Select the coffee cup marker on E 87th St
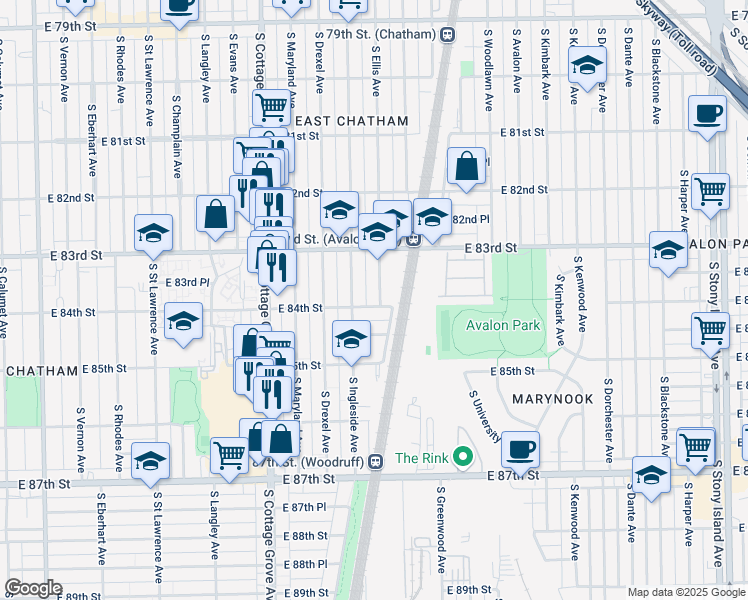Image resolution: width=748 pixels, height=600 pixels. (520, 449)
